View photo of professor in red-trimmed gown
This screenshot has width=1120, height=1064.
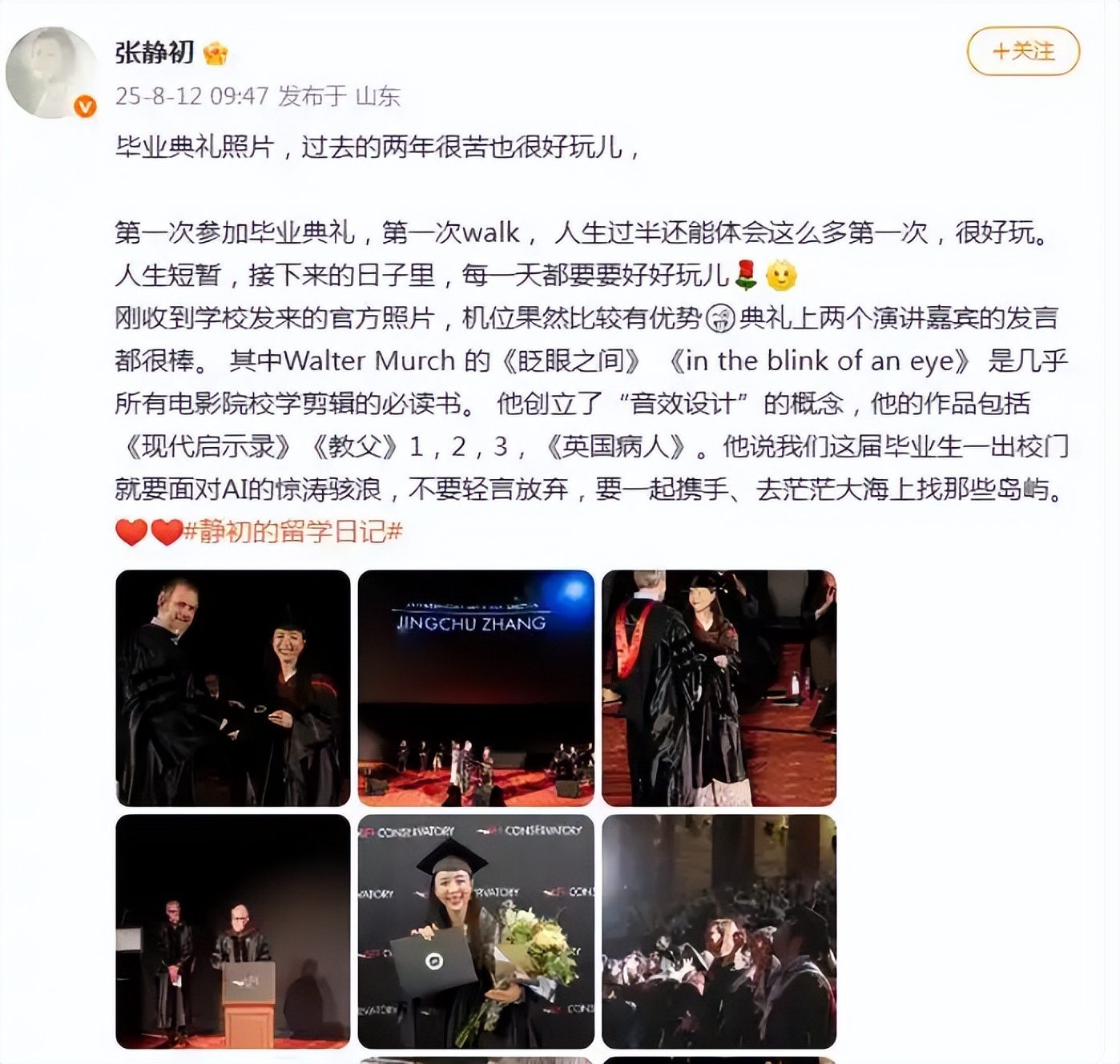[x=719, y=687]
